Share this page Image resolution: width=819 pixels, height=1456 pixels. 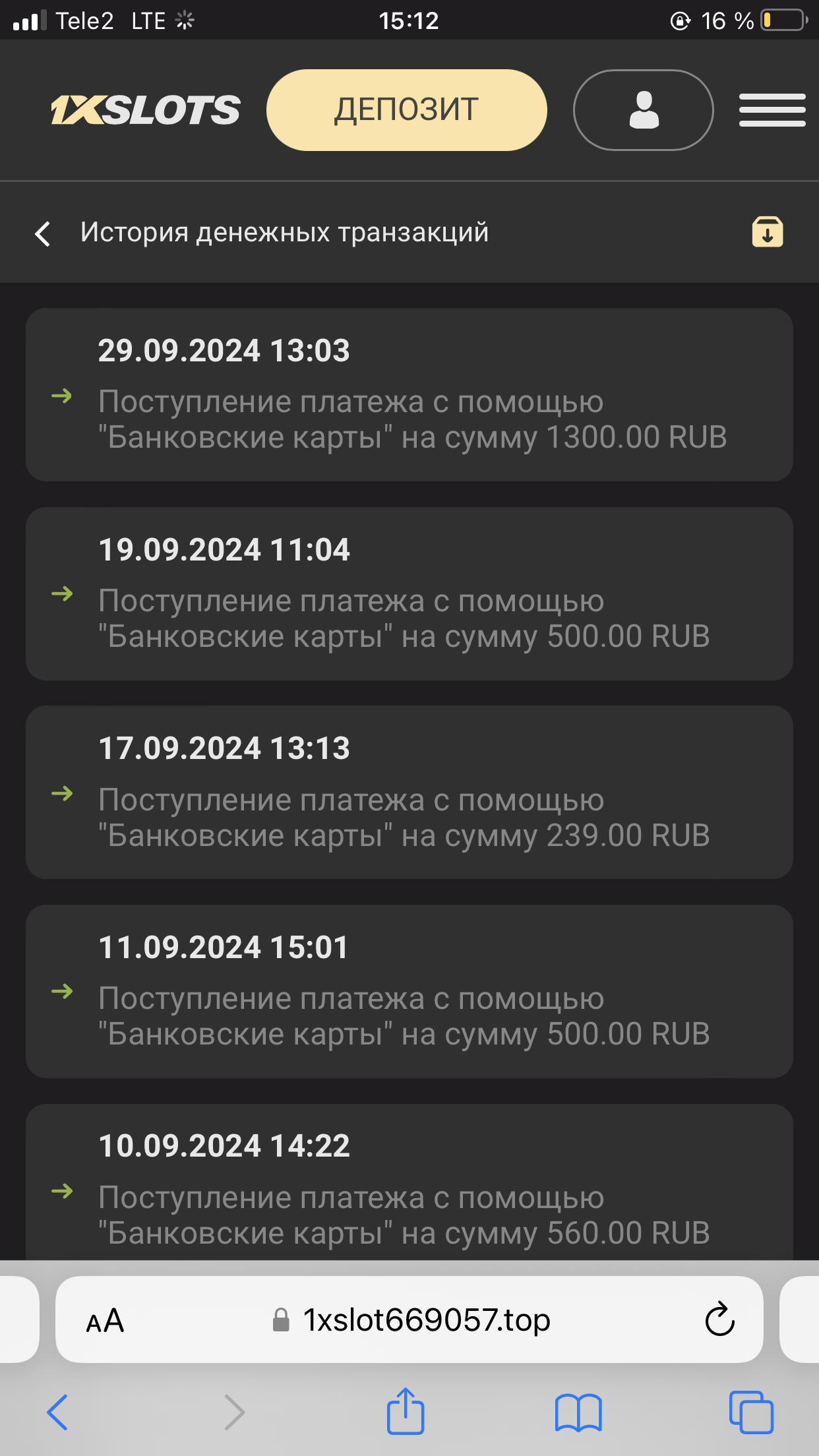click(405, 1410)
